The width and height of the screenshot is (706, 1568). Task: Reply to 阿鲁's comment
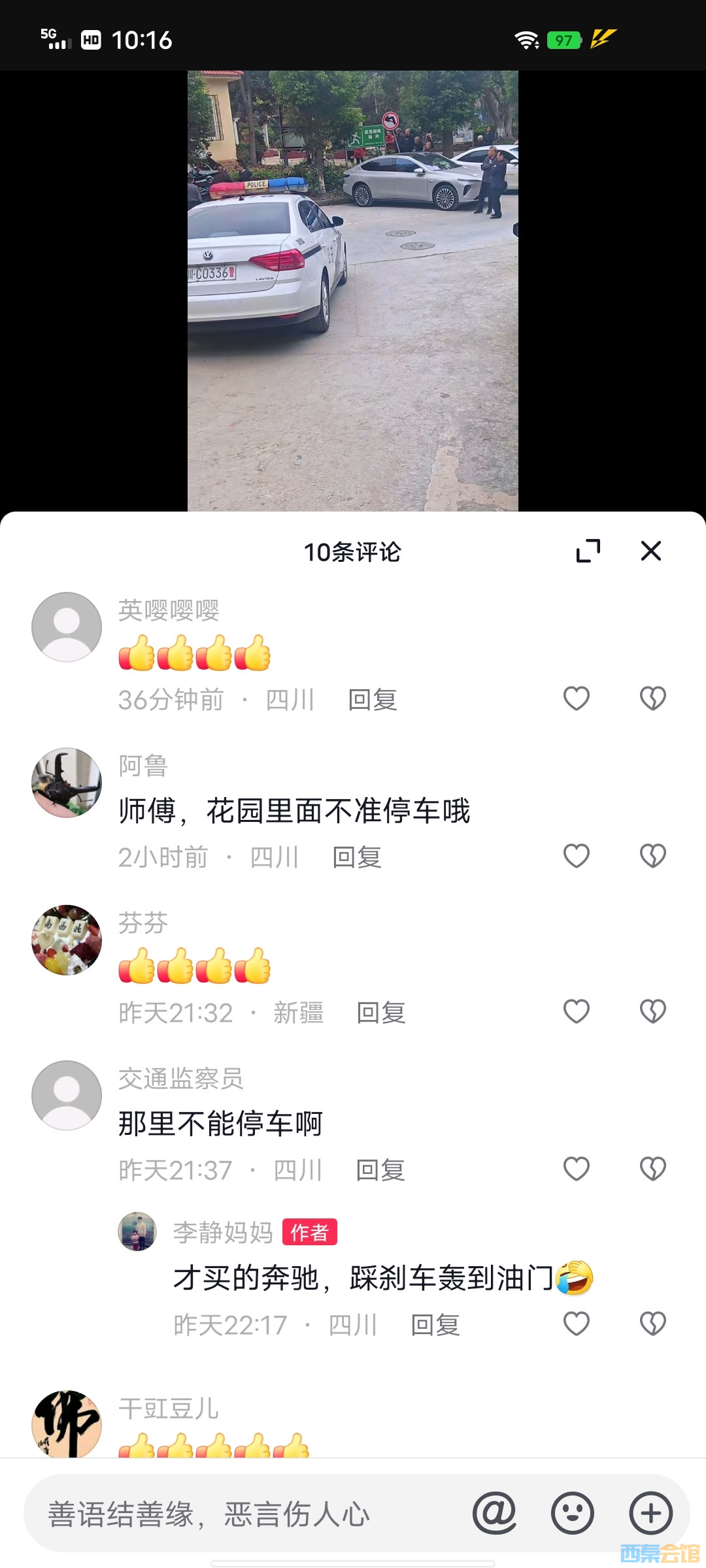[x=357, y=857]
